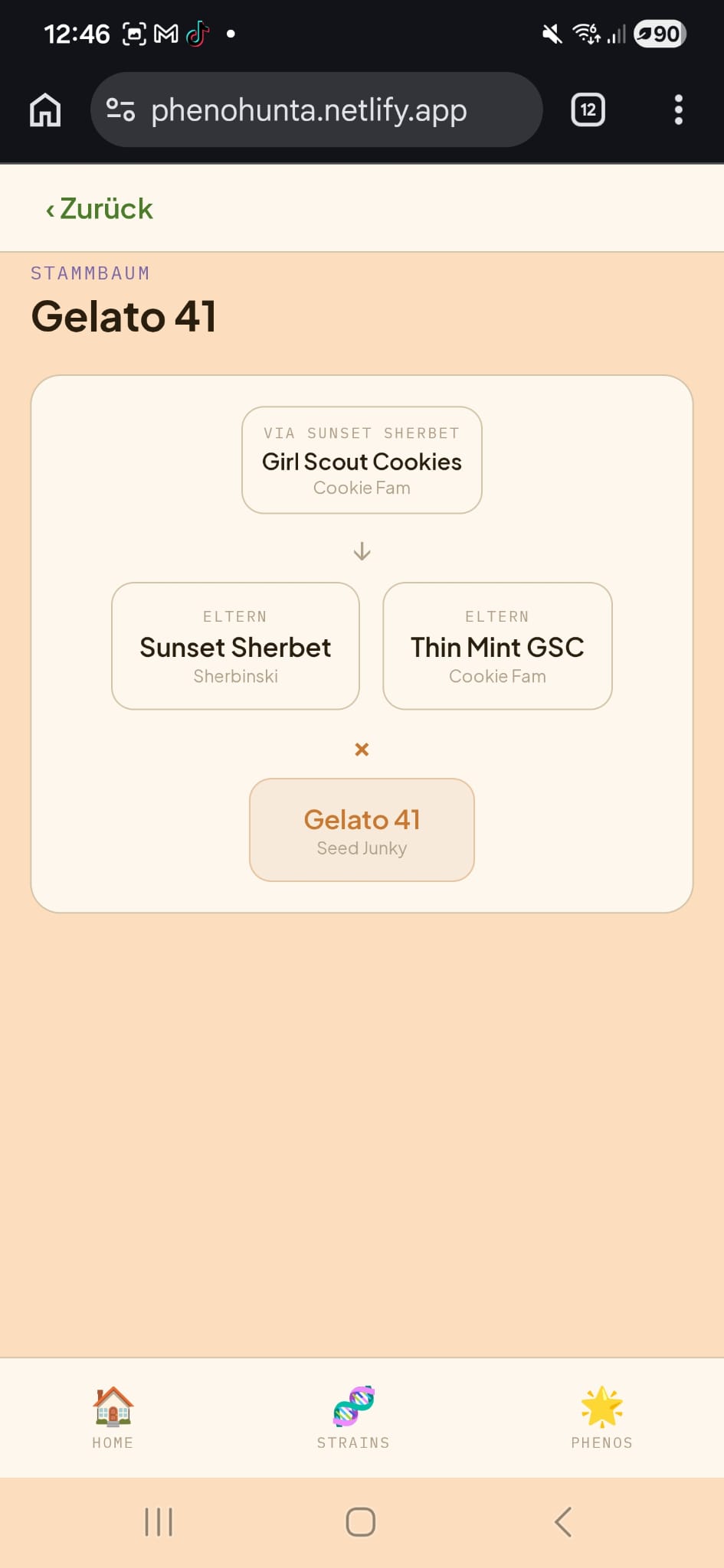Open the Sunset Sherbet parent card
Image resolution: width=724 pixels, height=1568 pixels.
235,646
